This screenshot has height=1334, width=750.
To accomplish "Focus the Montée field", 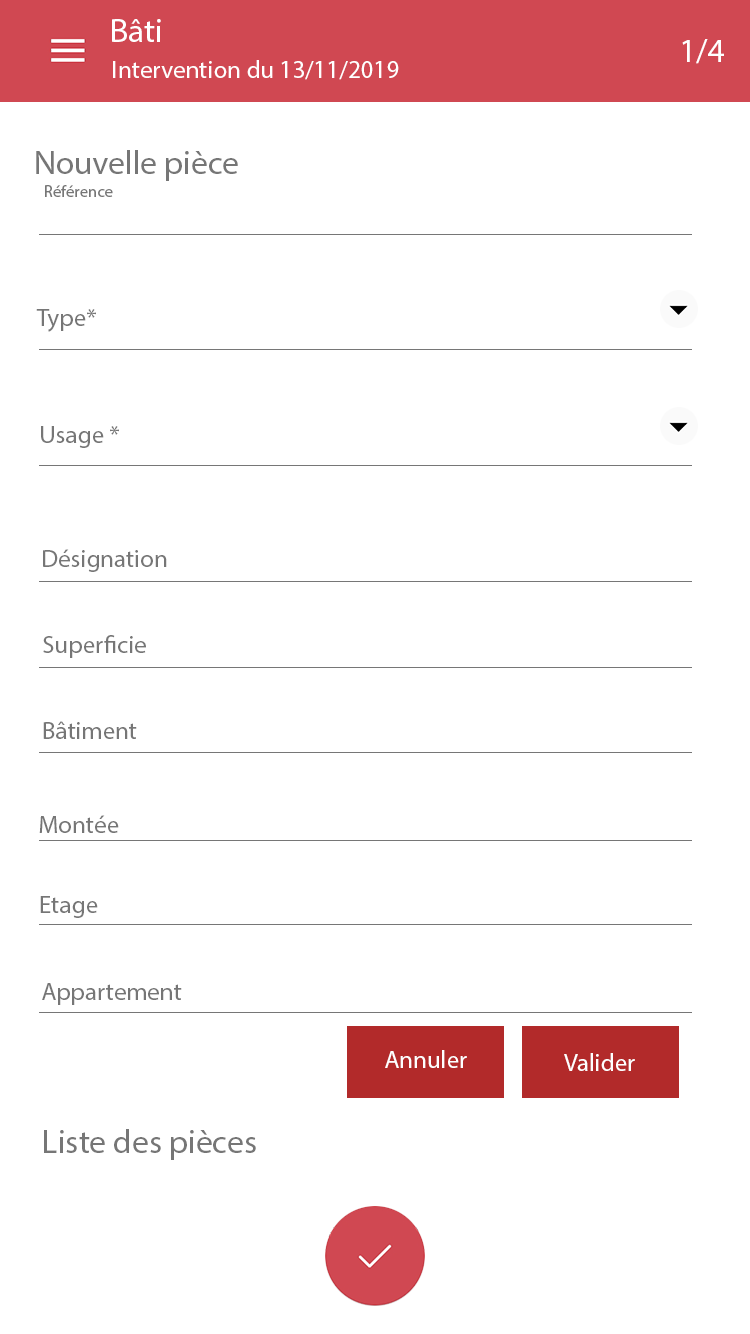I will (x=365, y=826).
